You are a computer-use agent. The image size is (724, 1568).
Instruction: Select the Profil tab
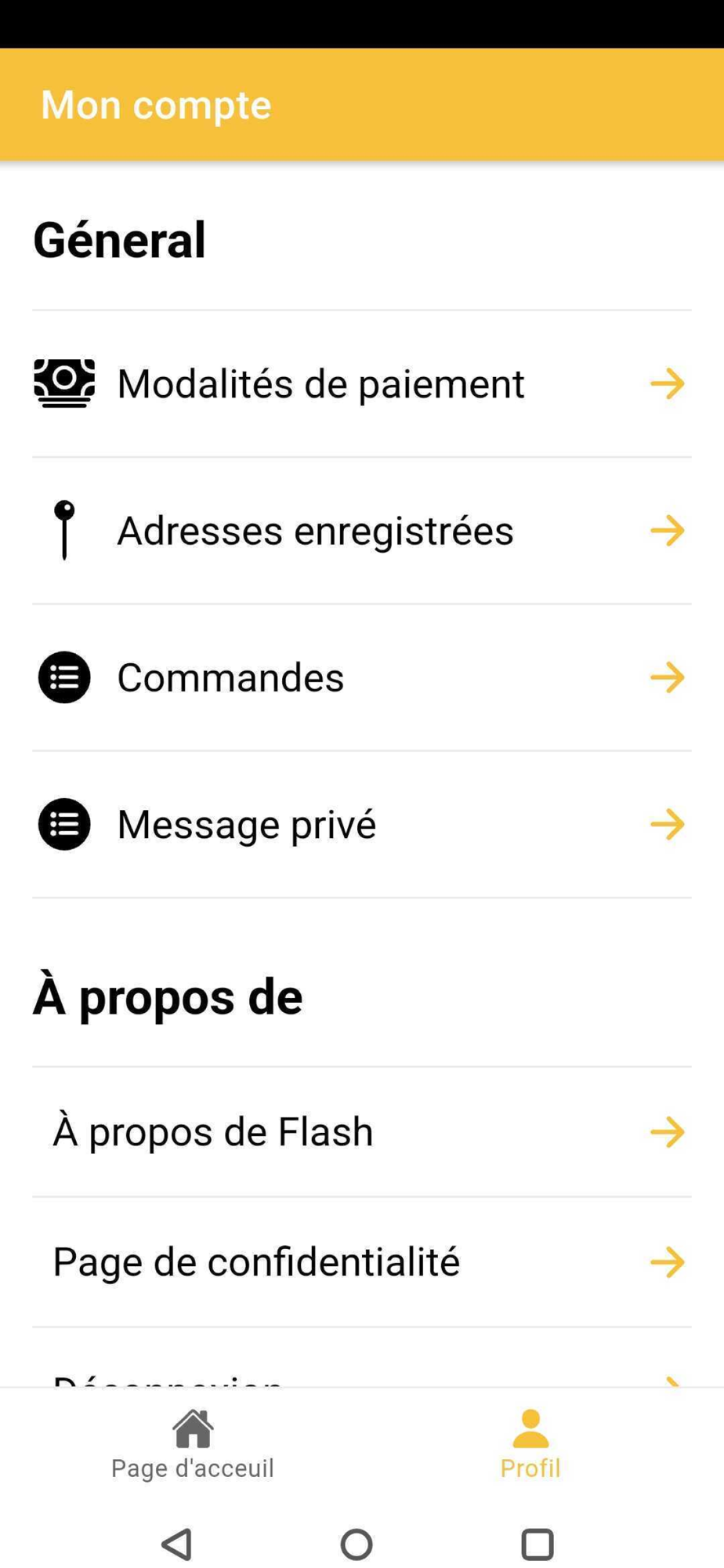pos(530,1444)
